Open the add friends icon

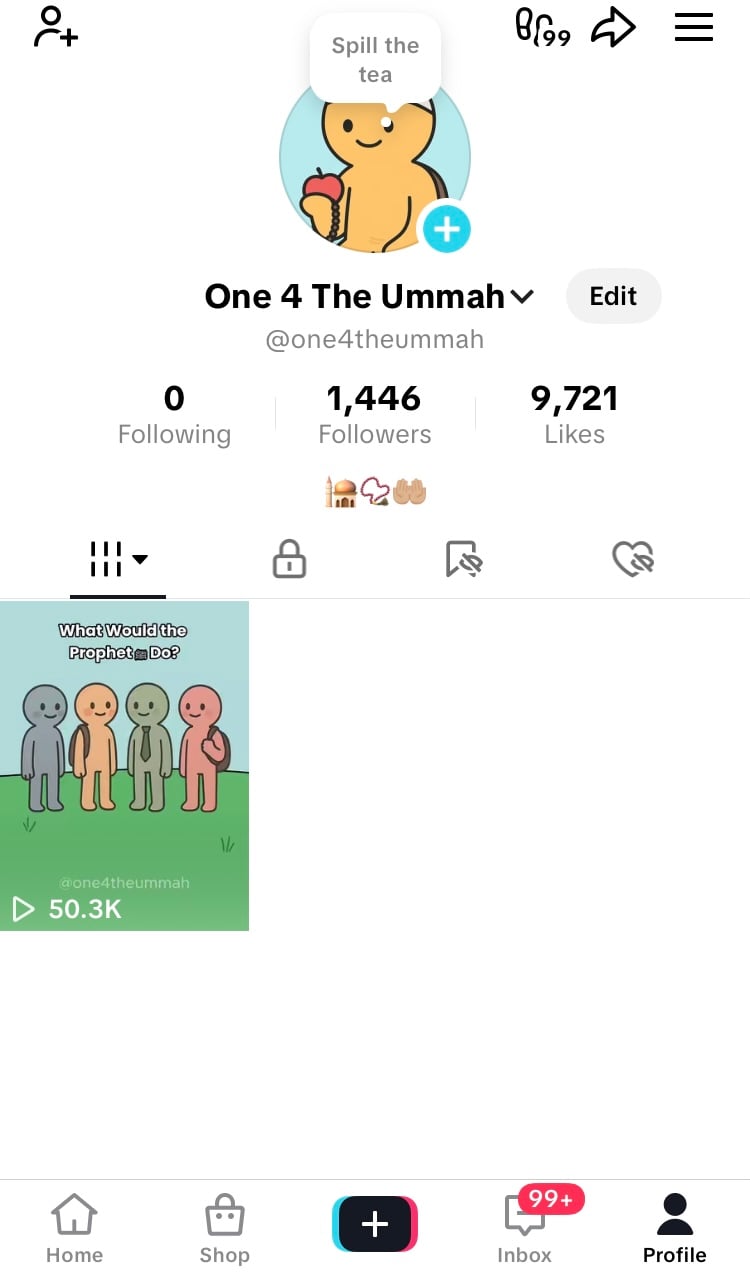coord(56,27)
